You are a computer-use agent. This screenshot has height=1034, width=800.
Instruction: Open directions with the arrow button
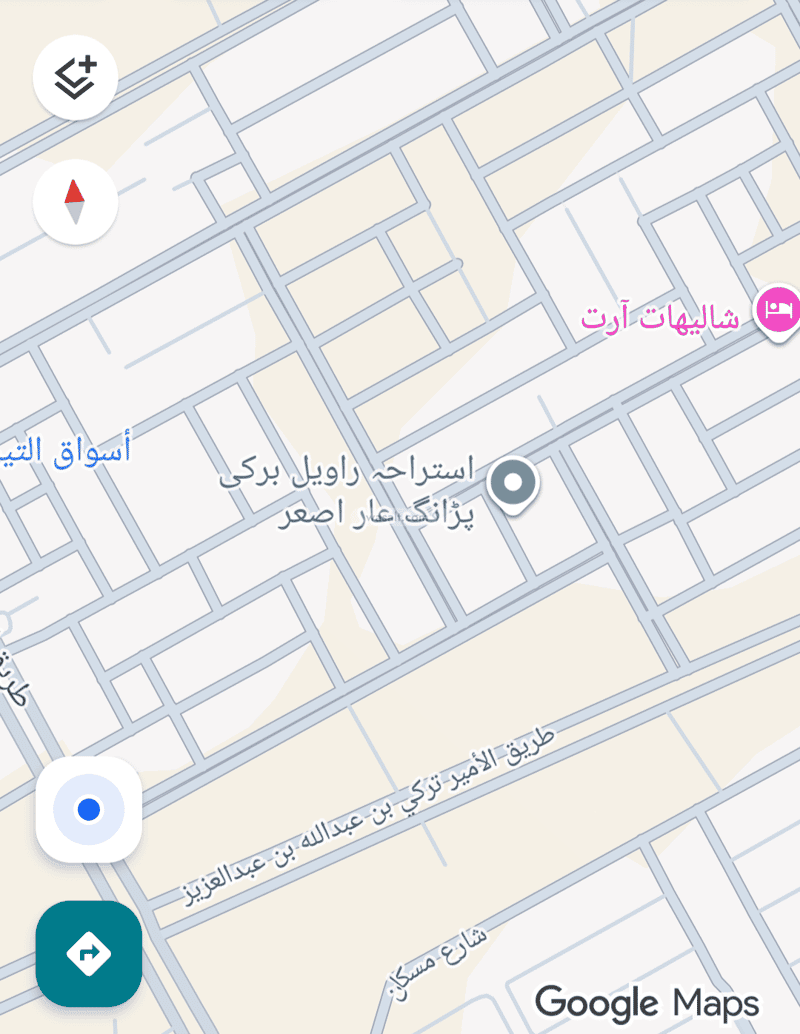point(89,953)
